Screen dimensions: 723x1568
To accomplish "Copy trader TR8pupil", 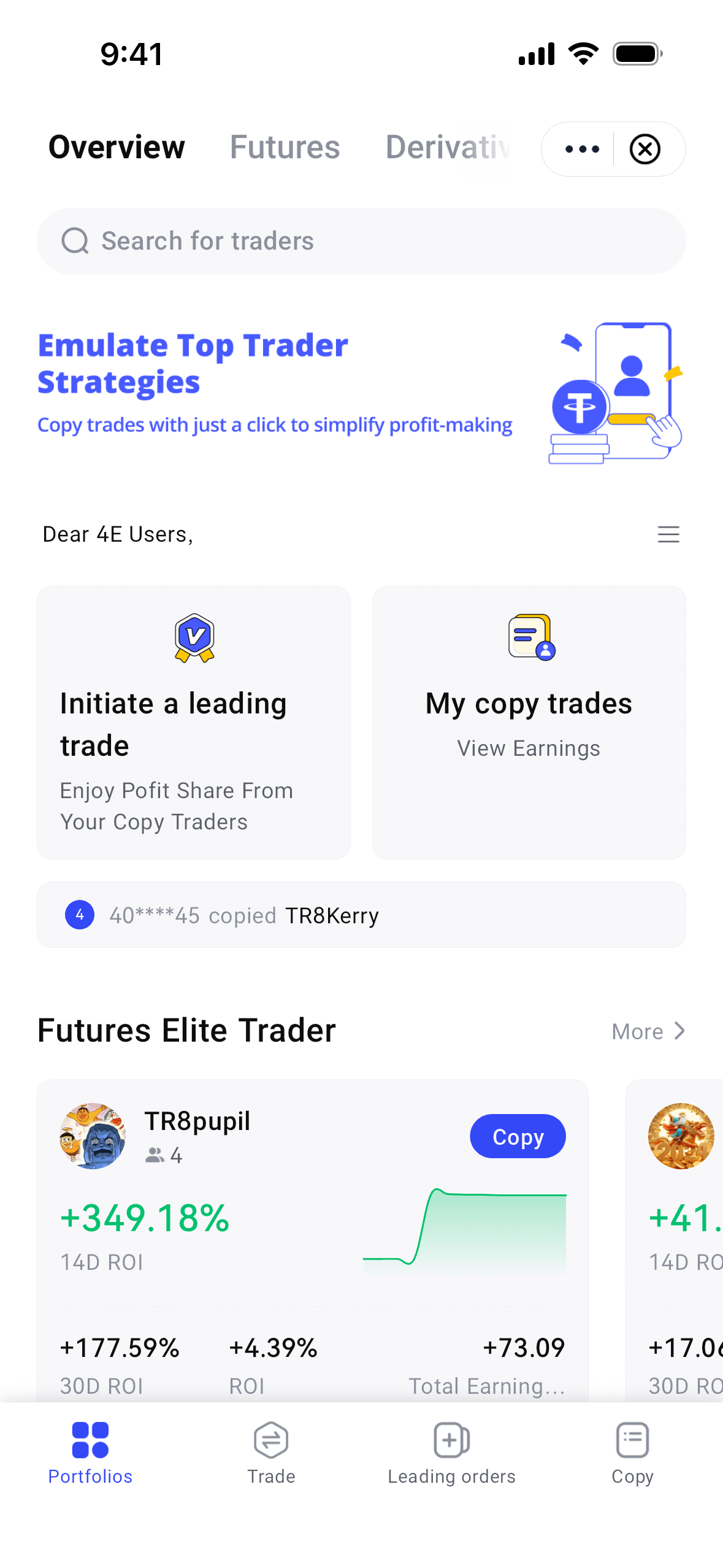I will [x=518, y=1136].
